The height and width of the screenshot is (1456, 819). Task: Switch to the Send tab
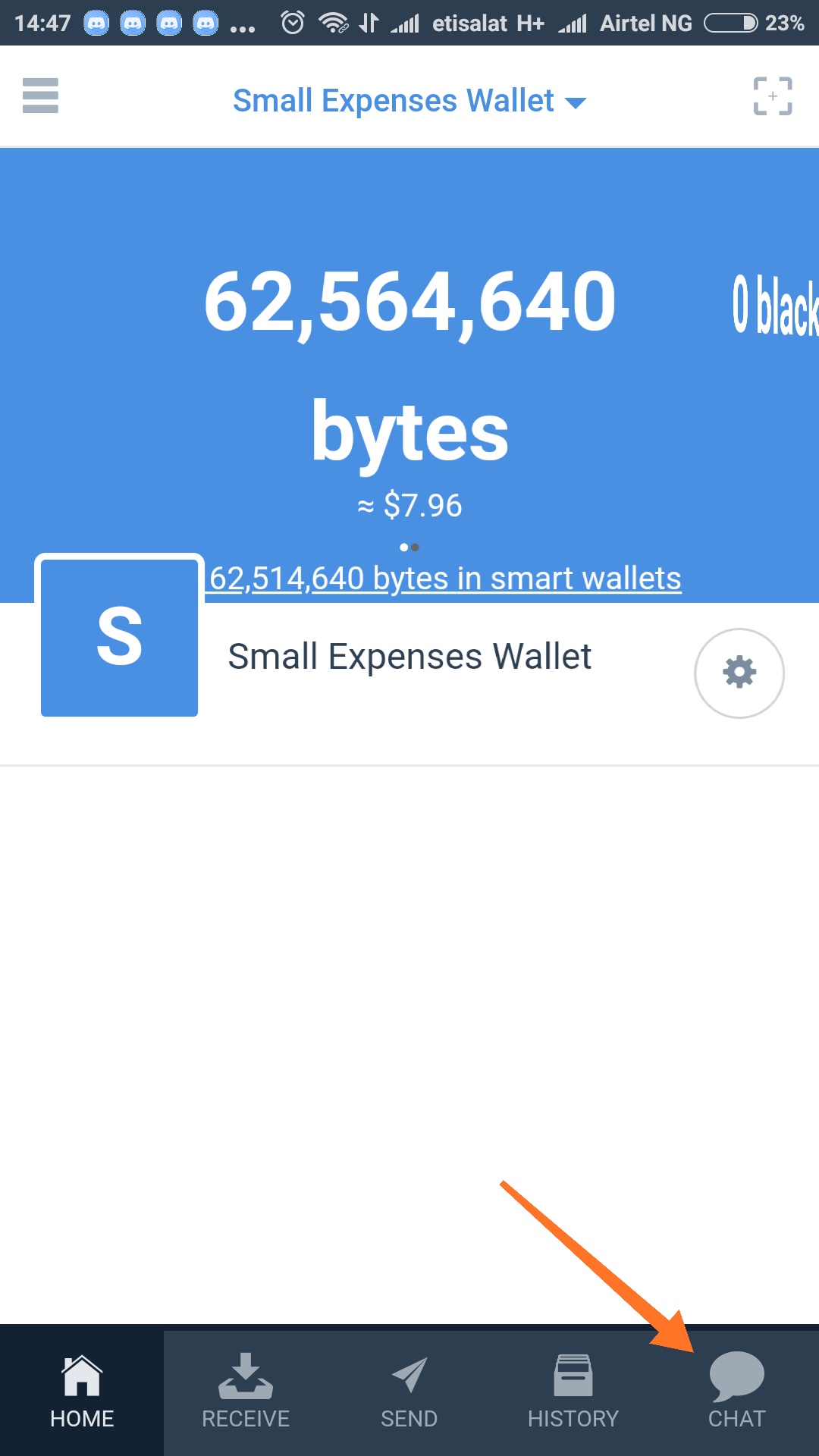tap(409, 1392)
